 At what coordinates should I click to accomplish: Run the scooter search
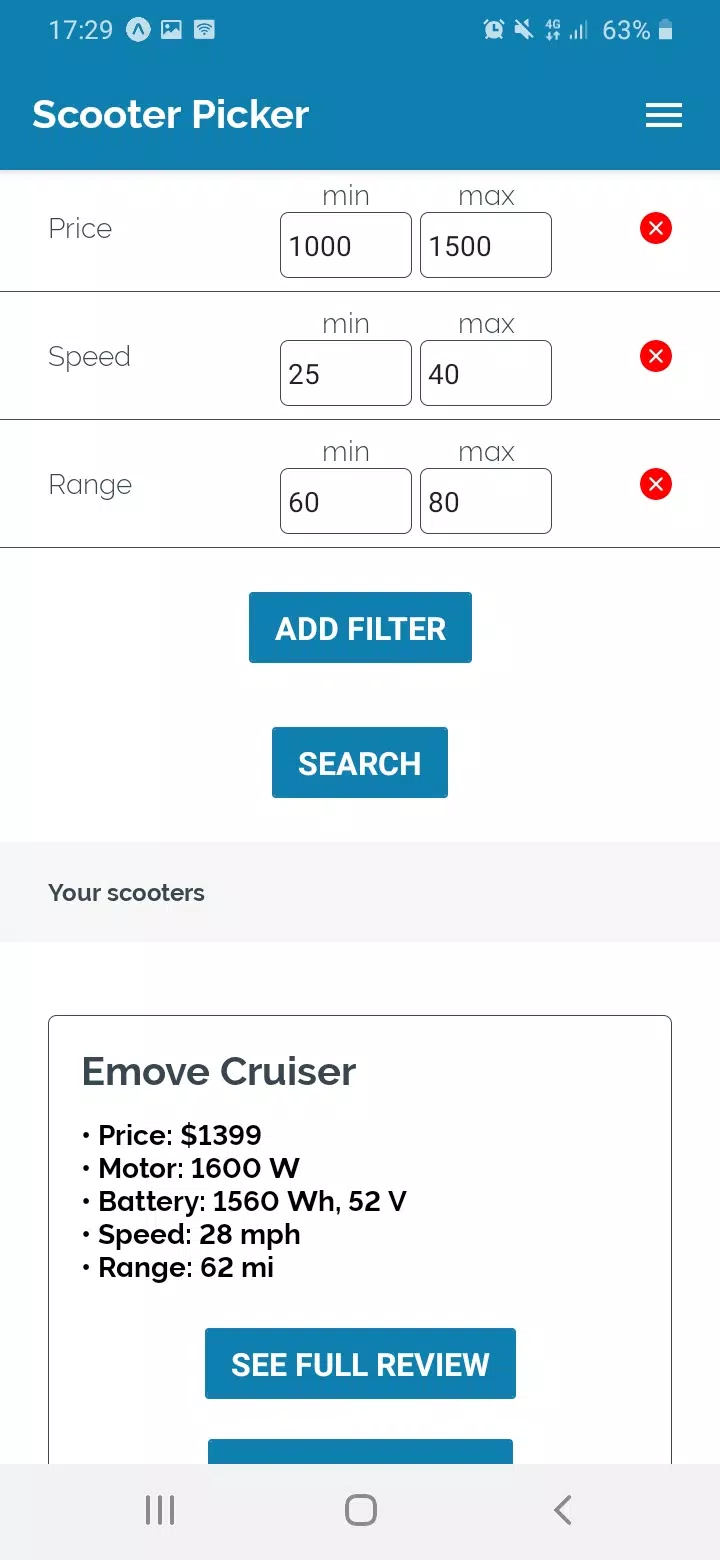click(360, 763)
